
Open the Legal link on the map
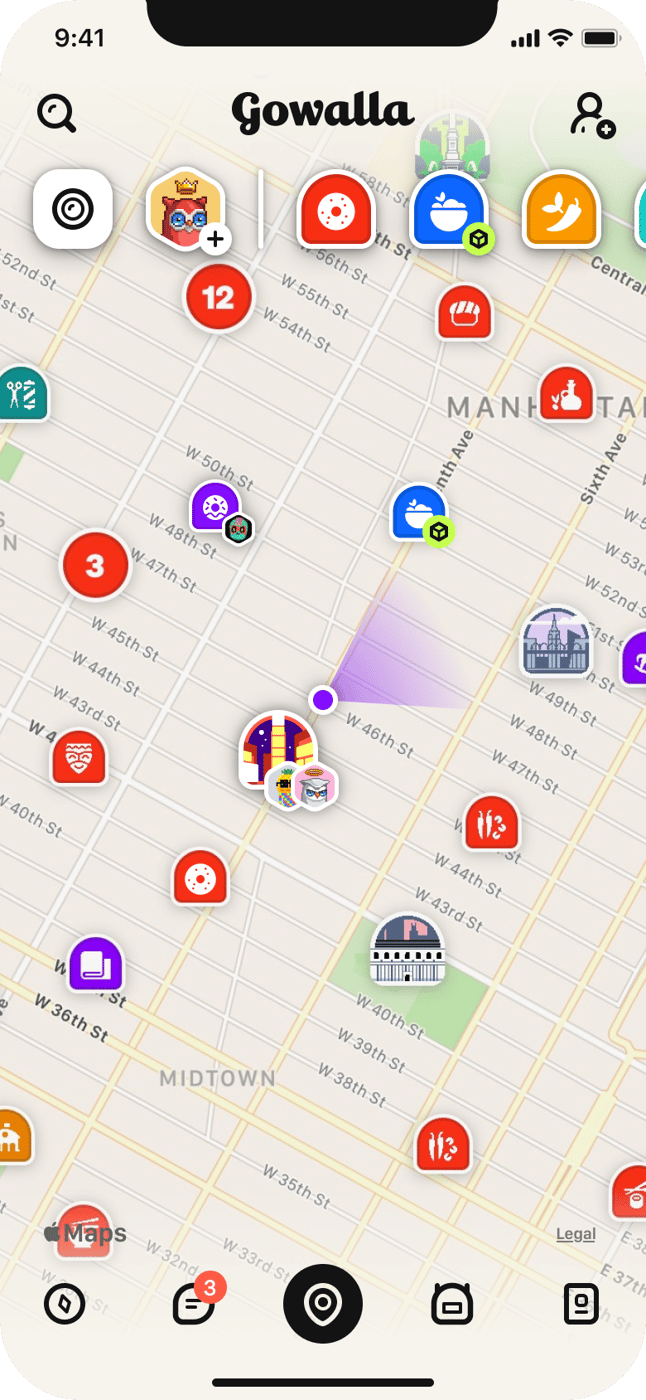[576, 1234]
